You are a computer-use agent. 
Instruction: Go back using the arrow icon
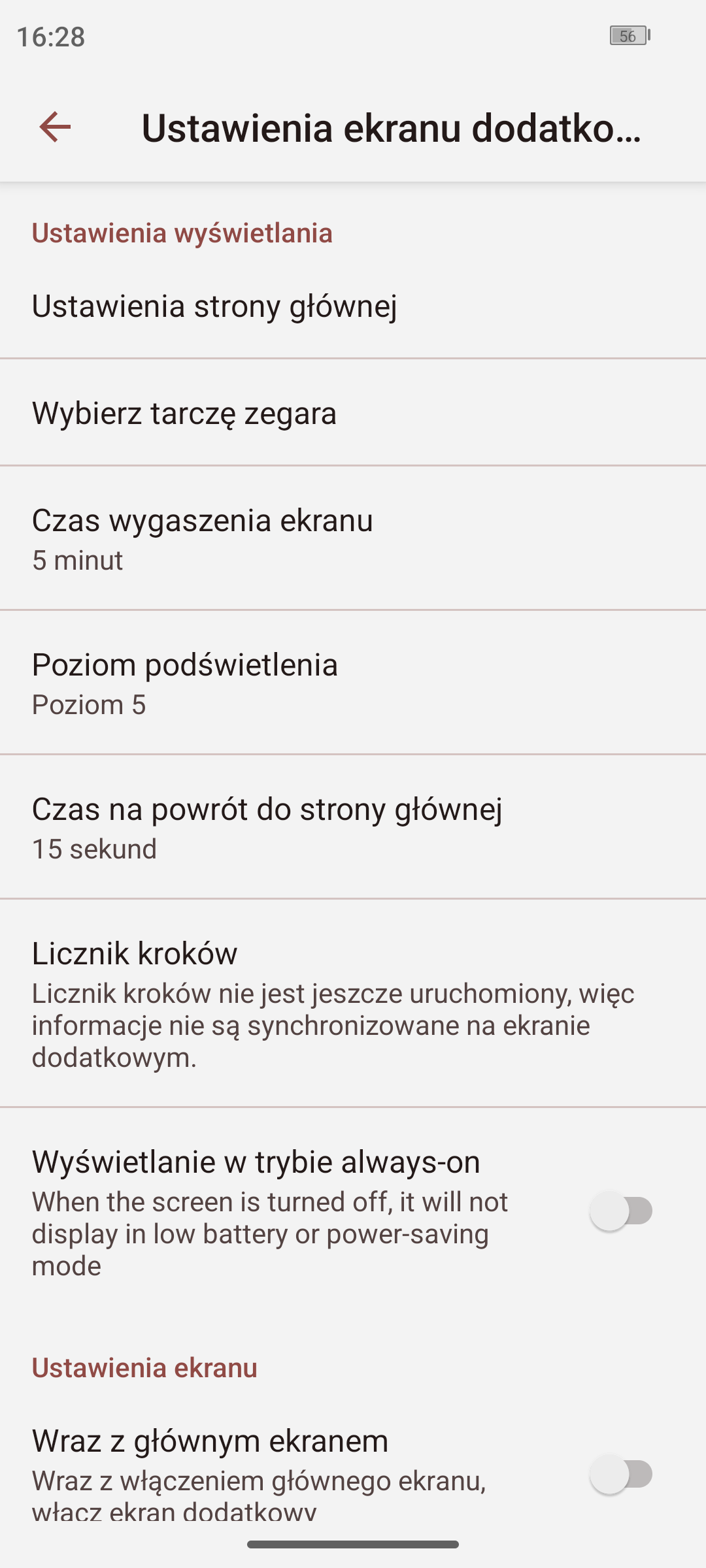55,127
